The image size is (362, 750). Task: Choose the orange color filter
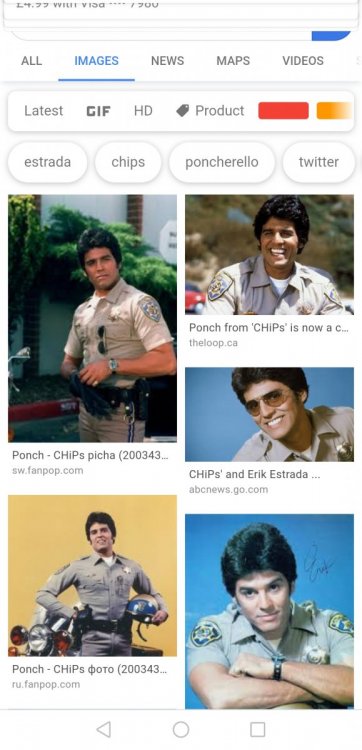334,110
